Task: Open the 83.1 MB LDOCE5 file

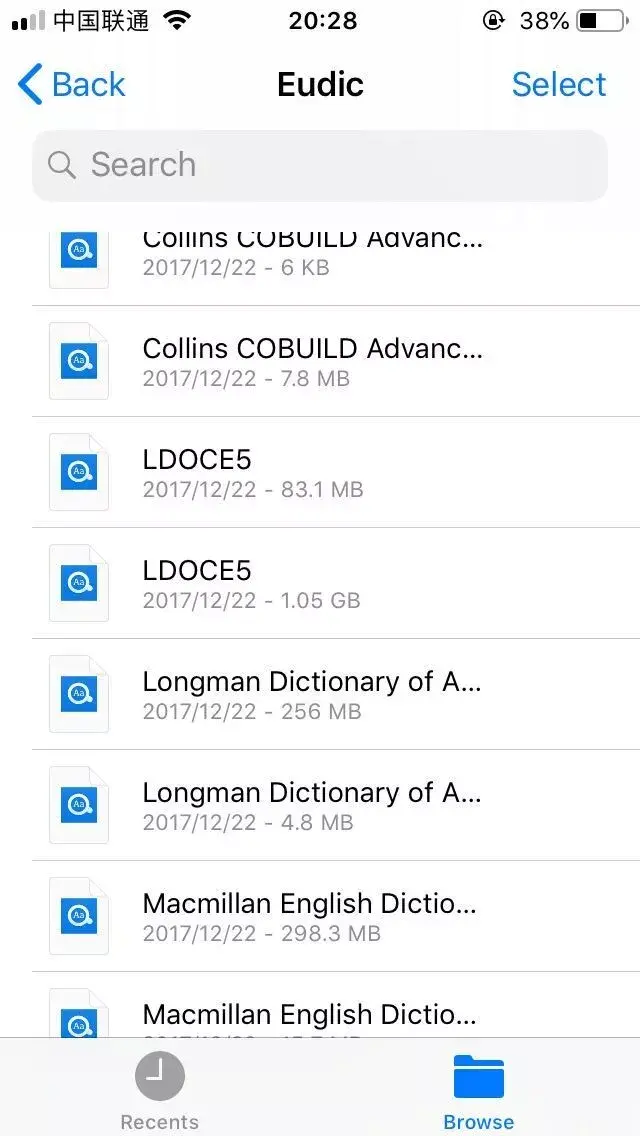Action: coord(312,473)
